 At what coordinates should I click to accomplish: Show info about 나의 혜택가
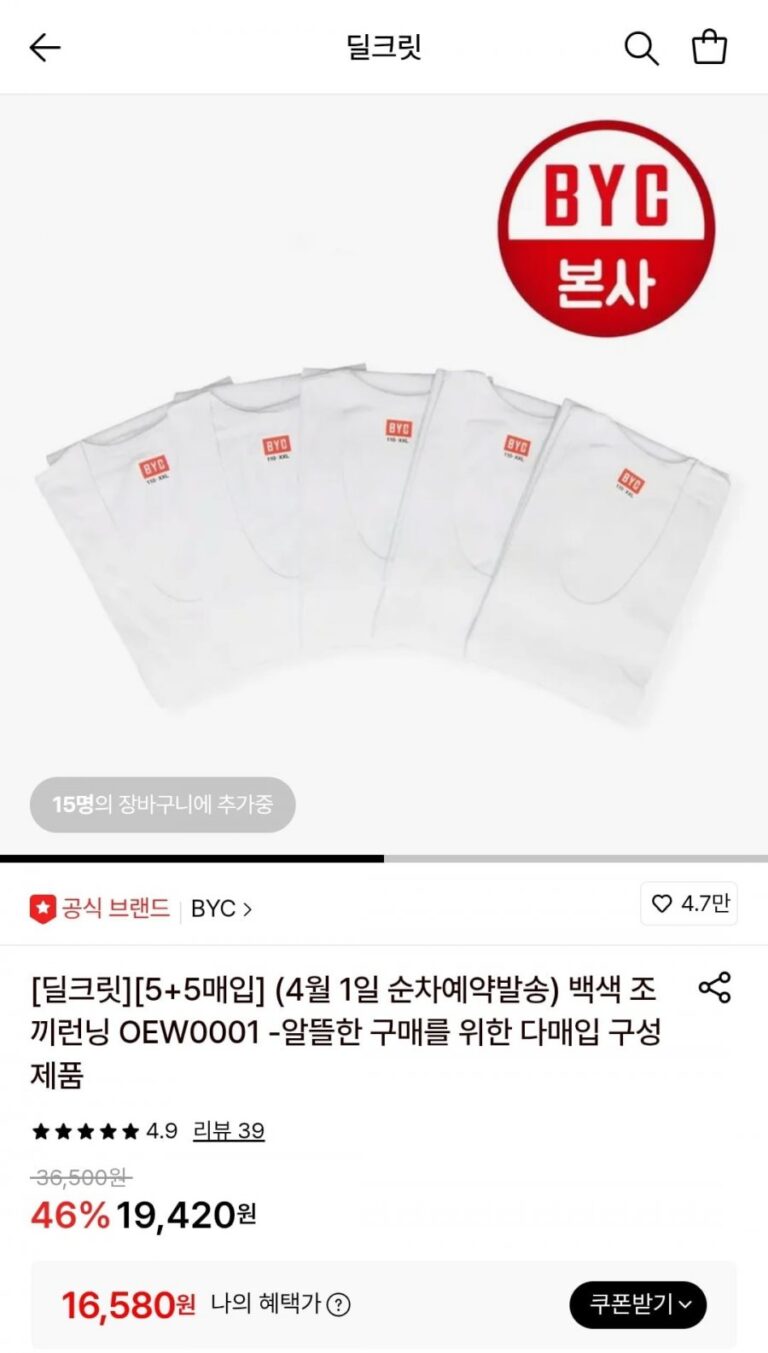tap(339, 1305)
